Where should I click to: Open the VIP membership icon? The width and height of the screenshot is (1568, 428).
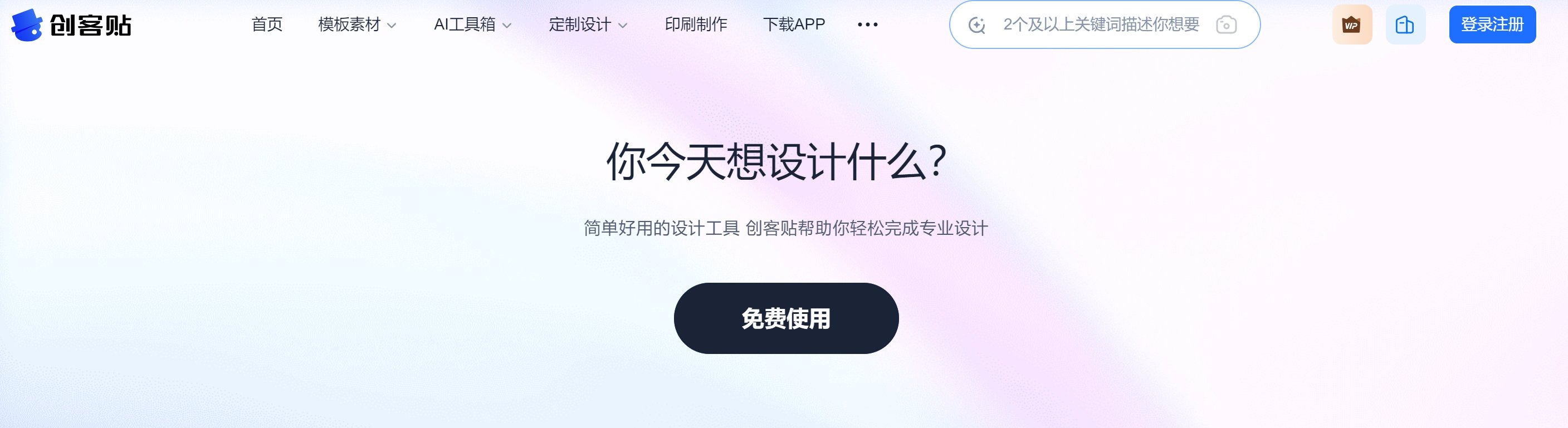pyautogui.click(x=1352, y=24)
